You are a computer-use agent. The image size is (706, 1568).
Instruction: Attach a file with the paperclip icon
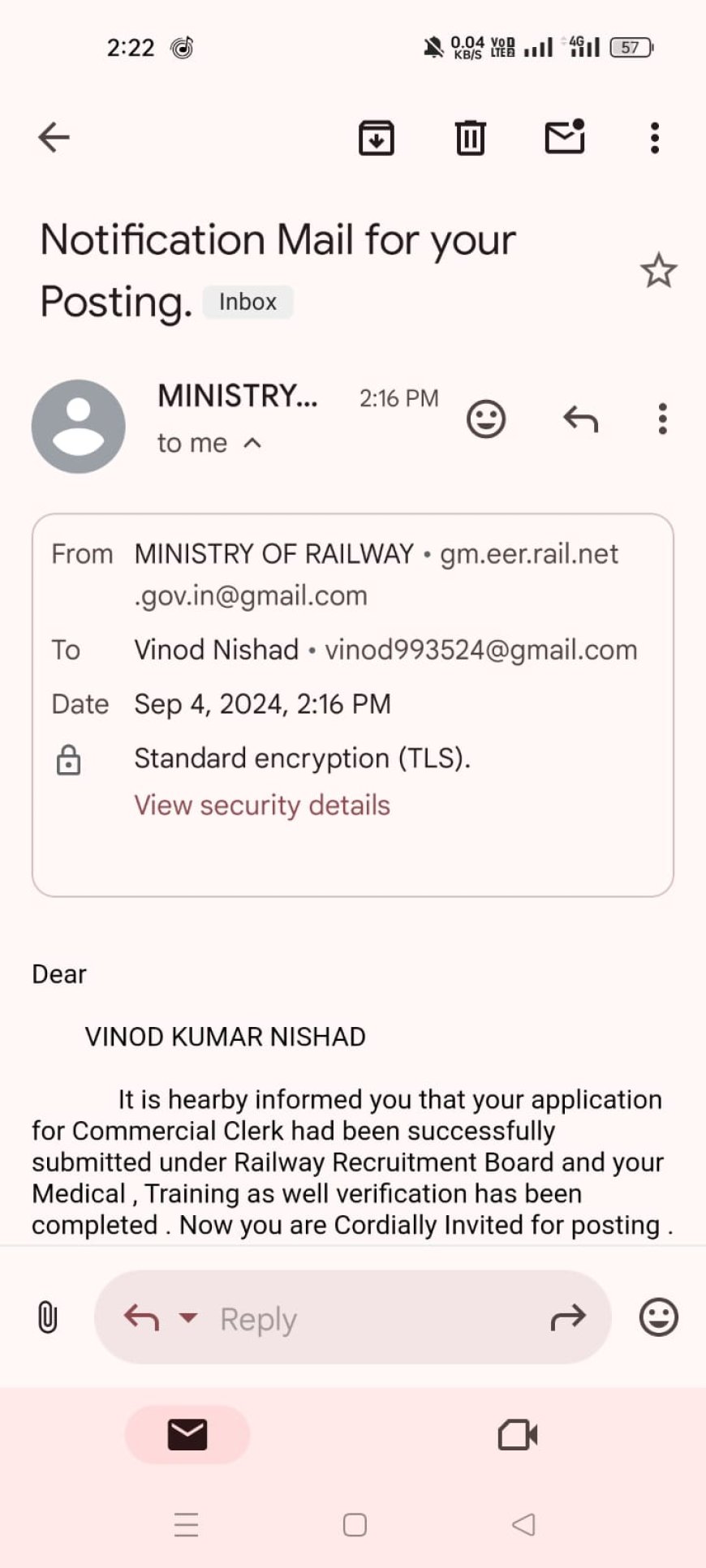[47, 1317]
